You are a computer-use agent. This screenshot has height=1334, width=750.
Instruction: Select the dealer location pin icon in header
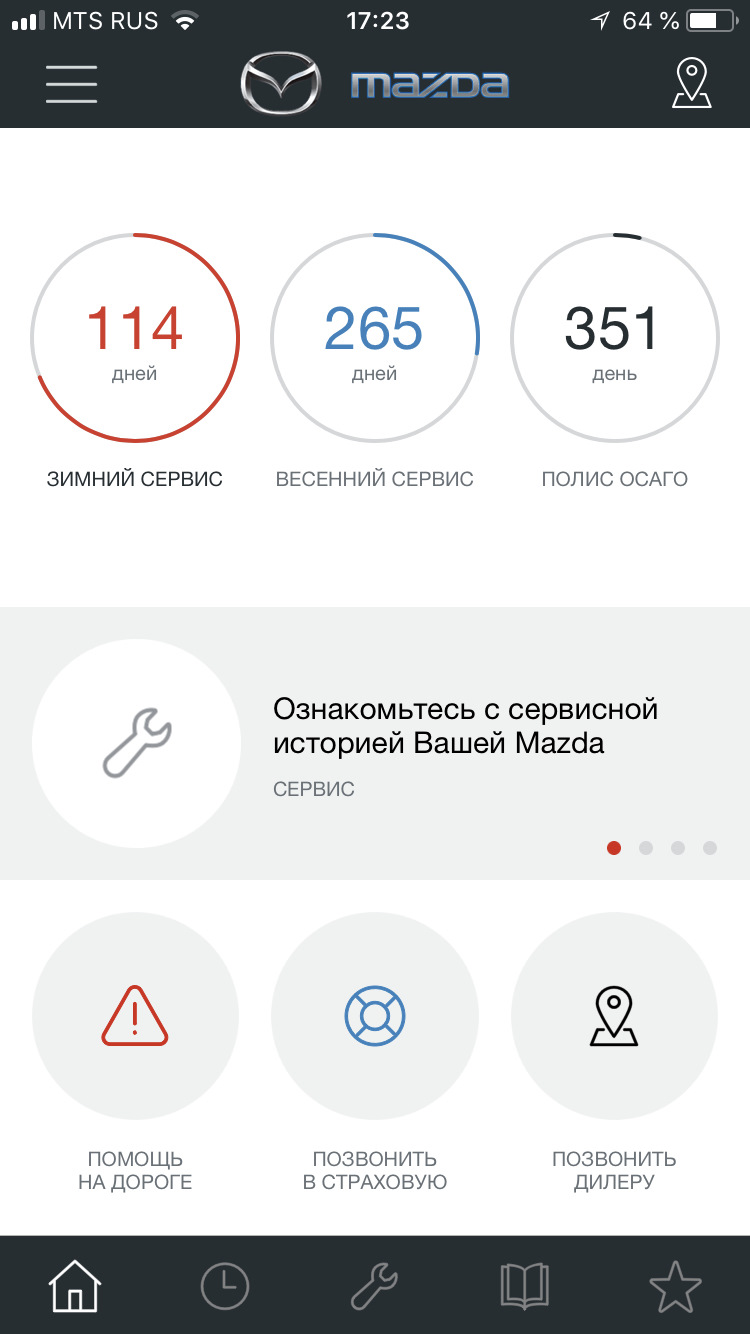[691, 84]
